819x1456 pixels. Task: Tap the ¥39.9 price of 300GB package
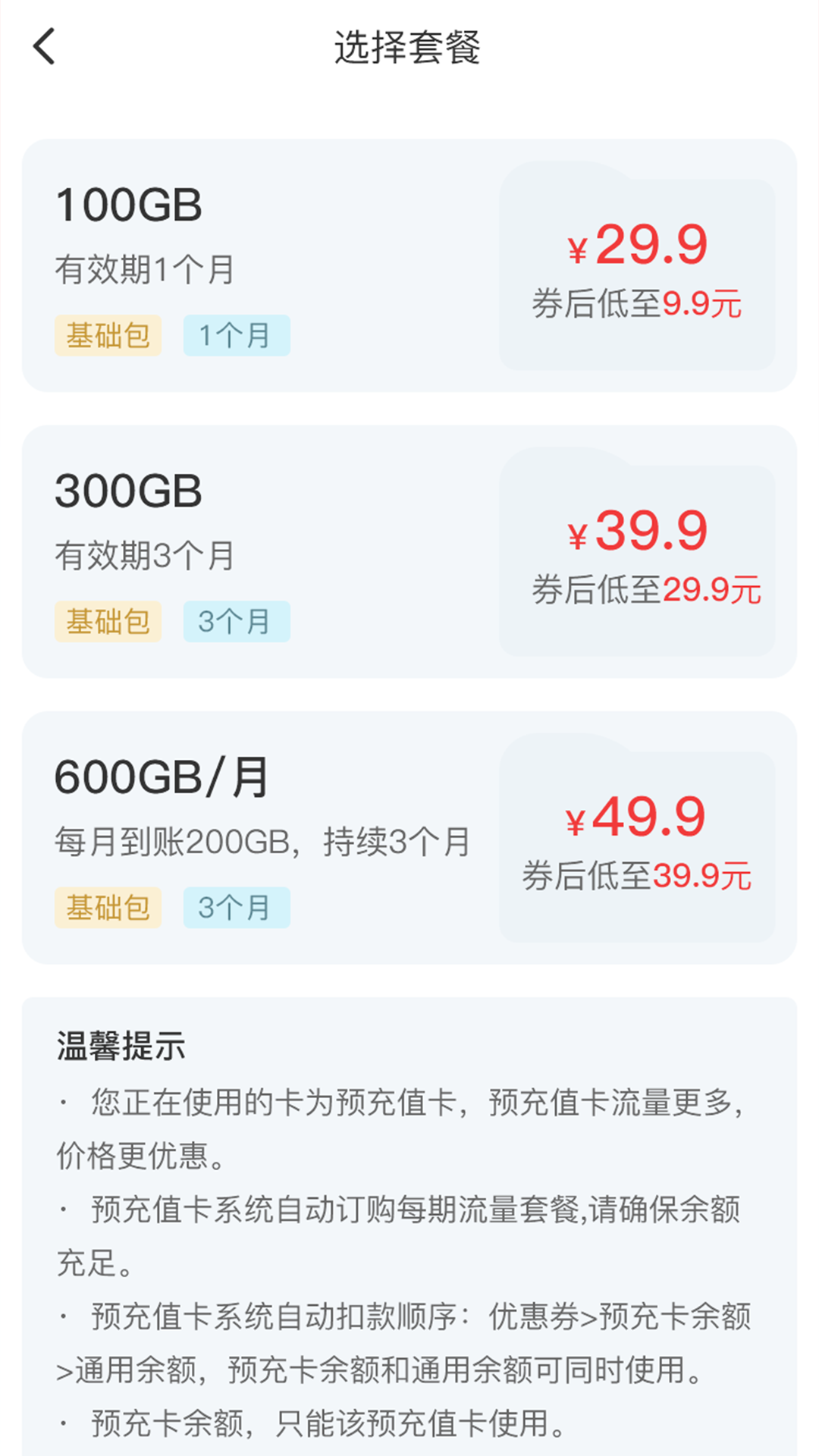point(641,535)
